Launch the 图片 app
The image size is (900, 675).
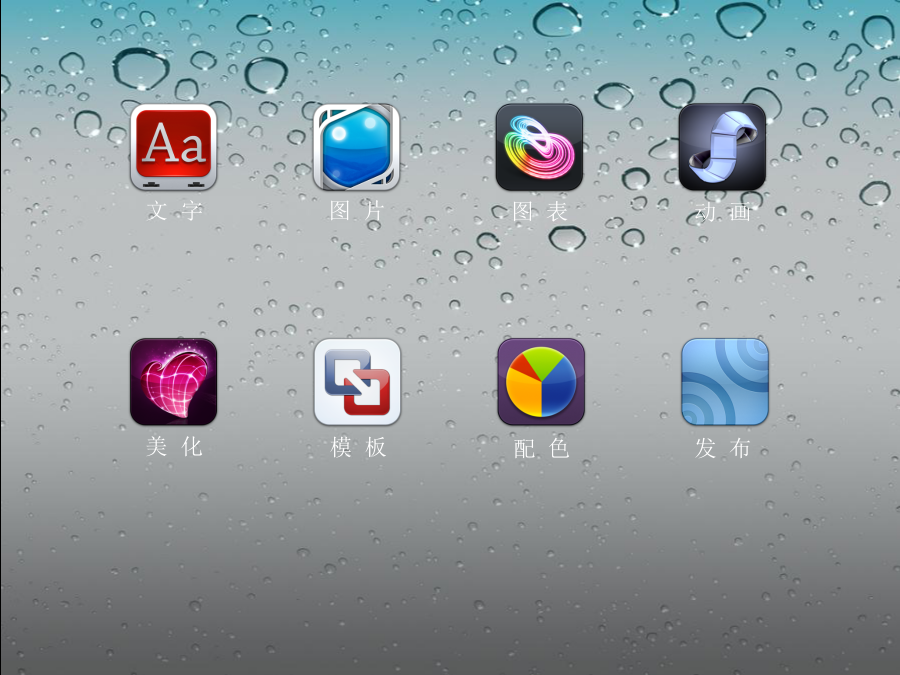357,147
